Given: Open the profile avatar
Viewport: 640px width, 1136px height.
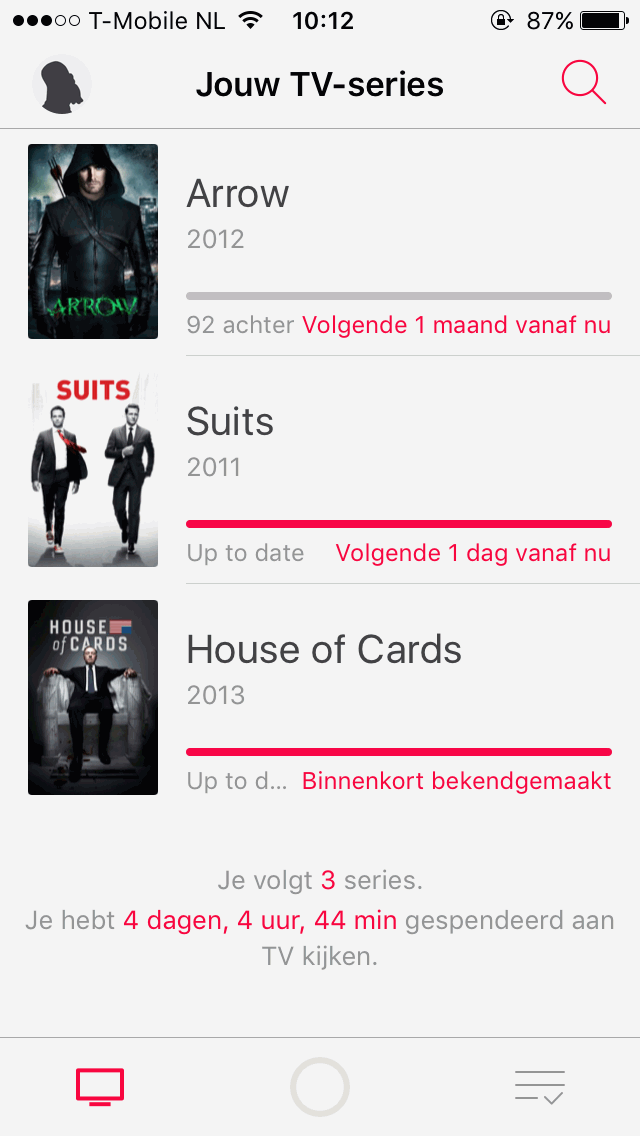Looking at the screenshot, I should (x=62, y=85).
